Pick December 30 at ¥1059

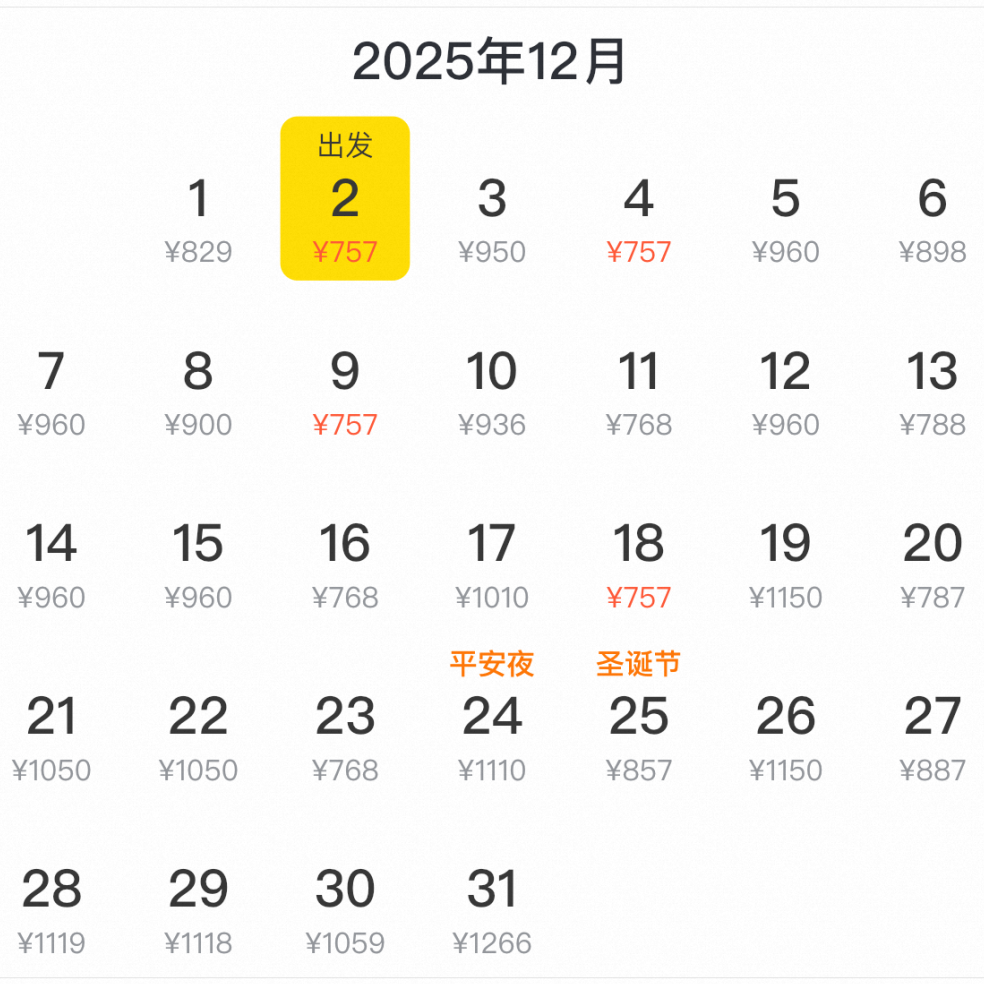tap(345, 910)
